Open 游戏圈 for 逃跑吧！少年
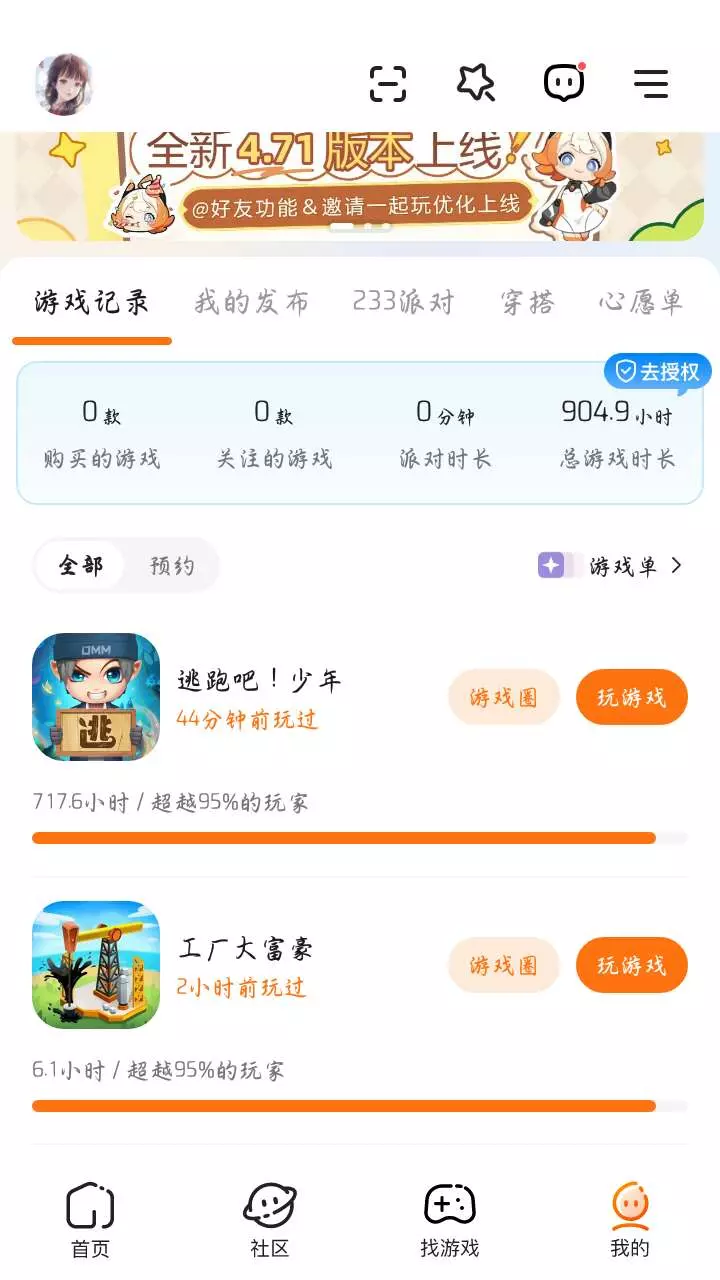 point(503,697)
